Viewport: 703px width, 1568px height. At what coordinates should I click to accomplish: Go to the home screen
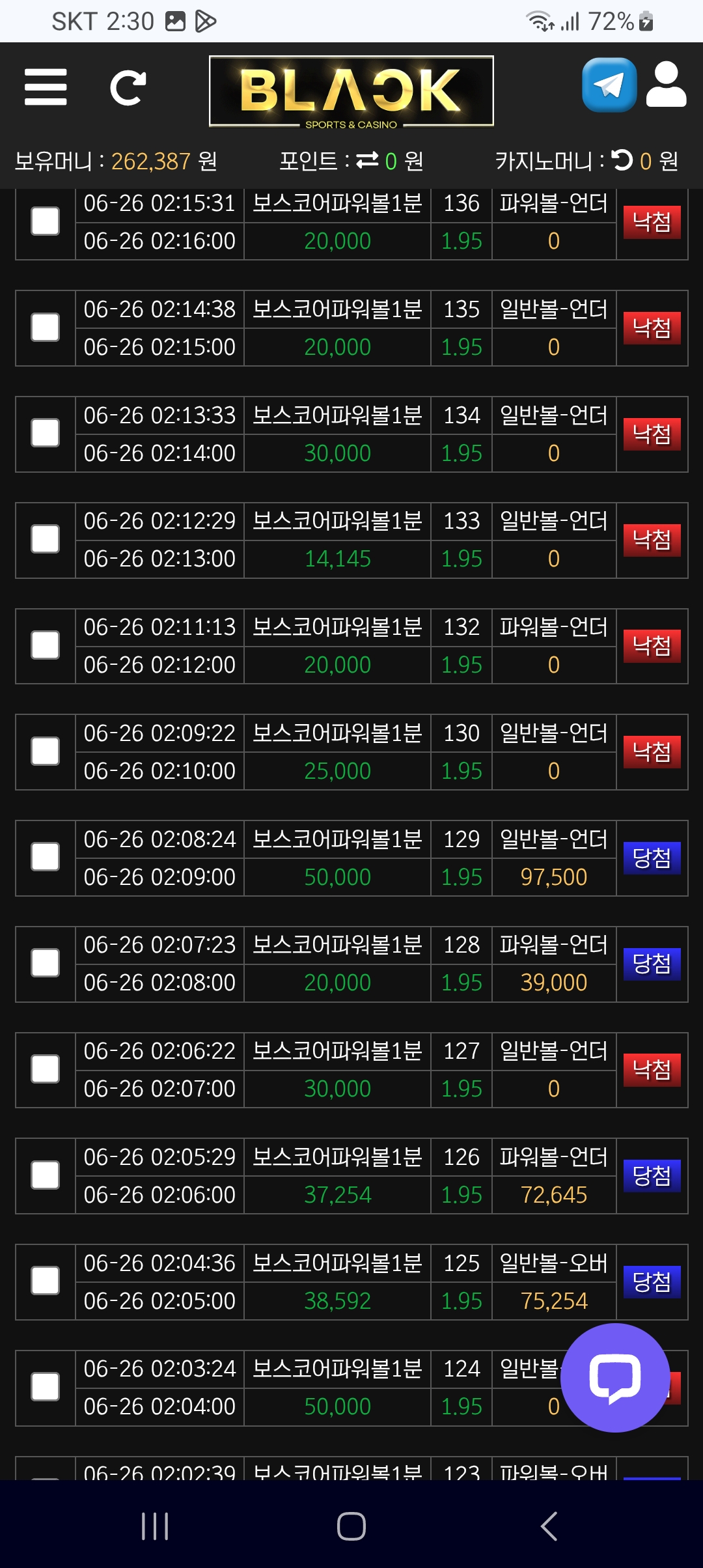(351, 1526)
